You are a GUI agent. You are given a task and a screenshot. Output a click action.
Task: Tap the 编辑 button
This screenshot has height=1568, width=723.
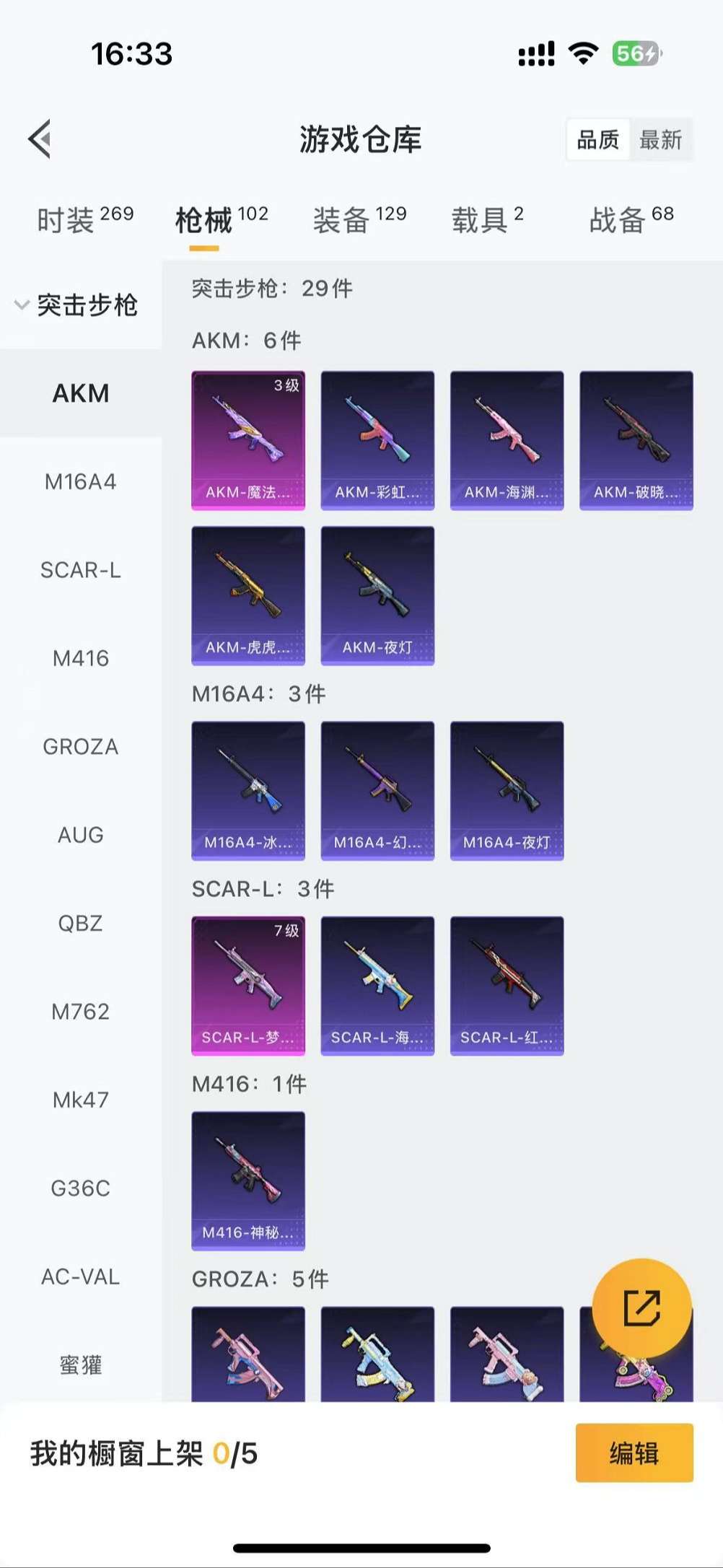[634, 1453]
